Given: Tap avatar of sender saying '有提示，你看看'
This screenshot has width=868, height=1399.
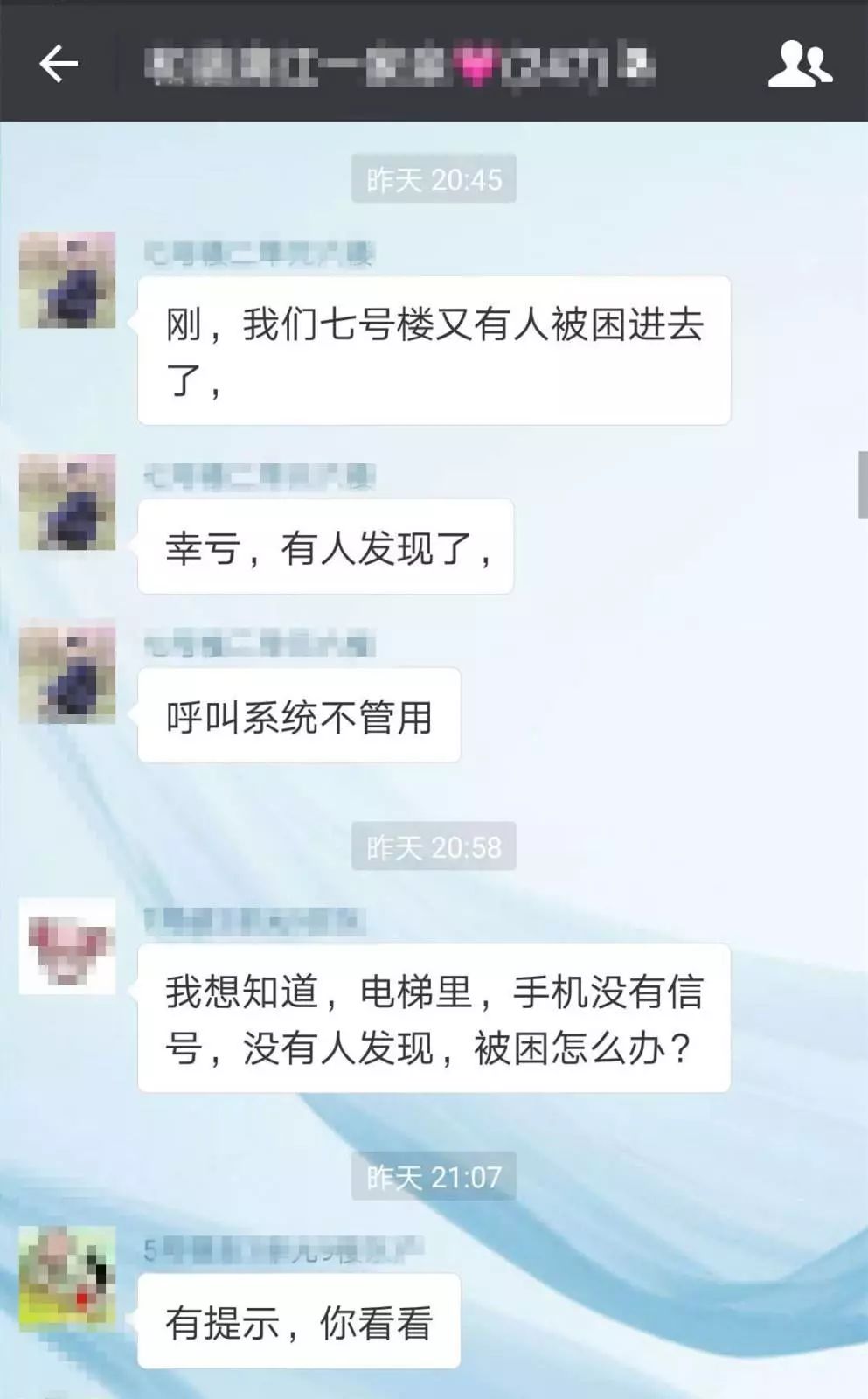Looking at the screenshot, I should click(67, 1278).
